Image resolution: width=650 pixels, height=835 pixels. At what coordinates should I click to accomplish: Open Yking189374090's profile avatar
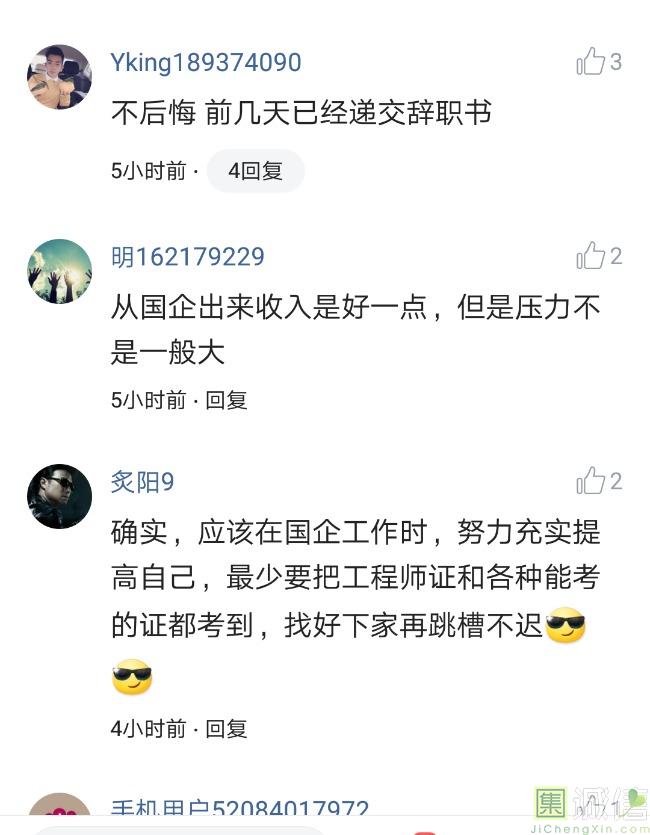(x=59, y=77)
